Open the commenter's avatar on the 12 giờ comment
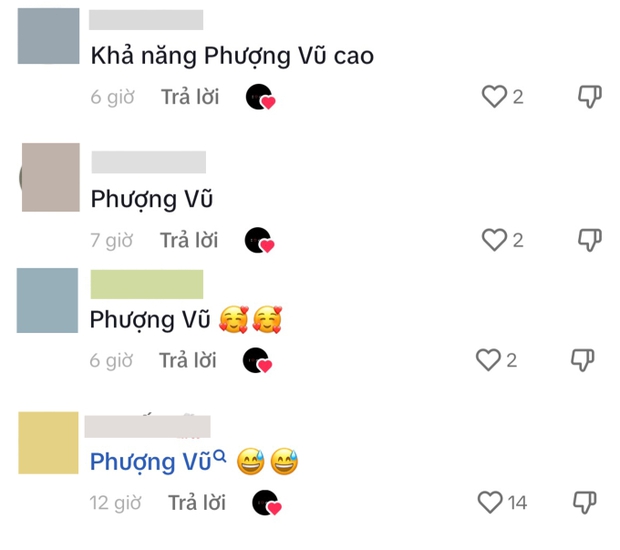Image resolution: width=620 pixels, height=550 pixels. 48,443
